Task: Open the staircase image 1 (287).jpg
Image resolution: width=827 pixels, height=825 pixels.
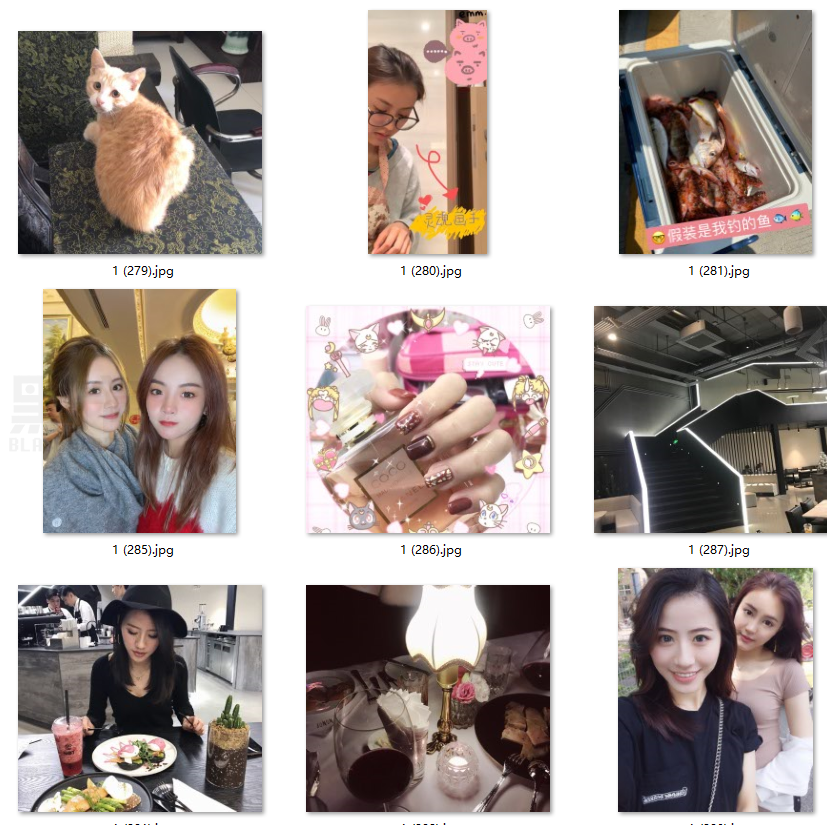Action: coord(710,419)
